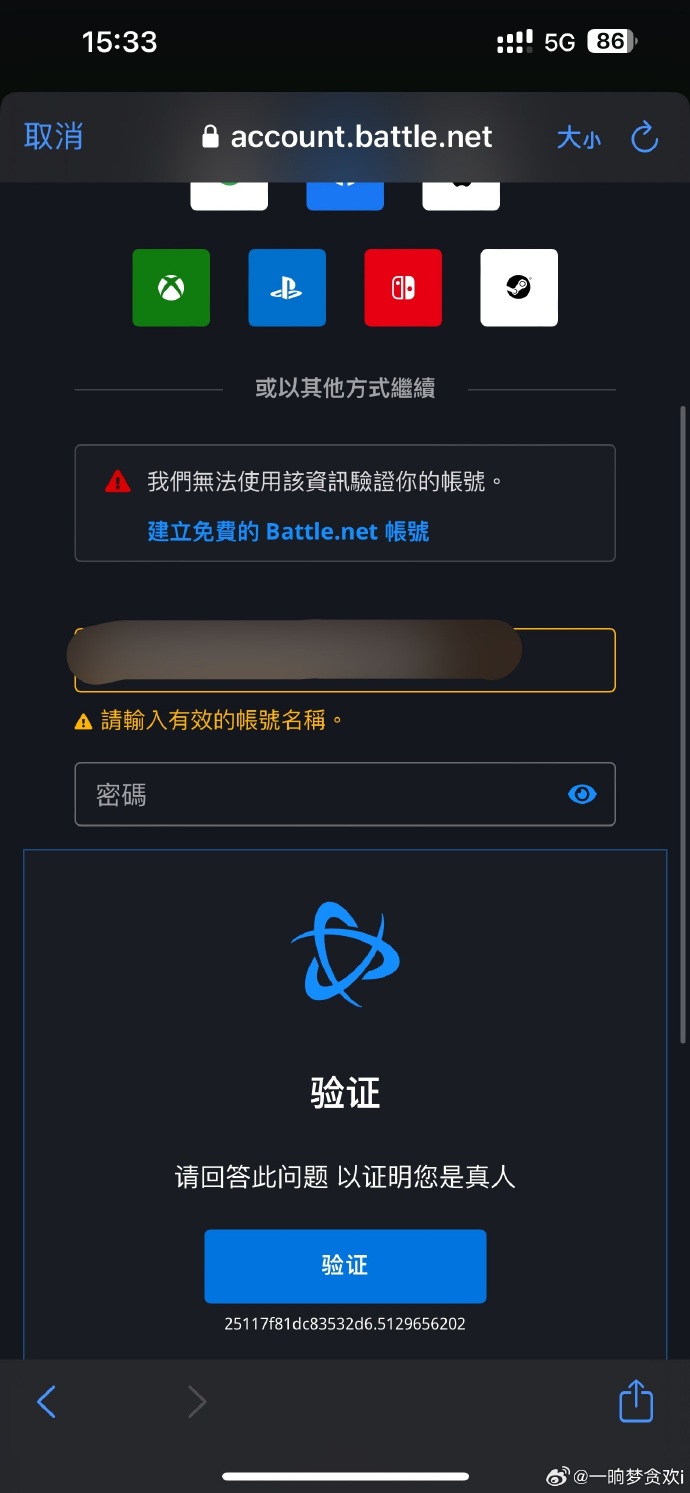Image resolution: width=690 pixels, height=1493 pixels.
Task: Sign in with Xbox
Action: point(171,288)
